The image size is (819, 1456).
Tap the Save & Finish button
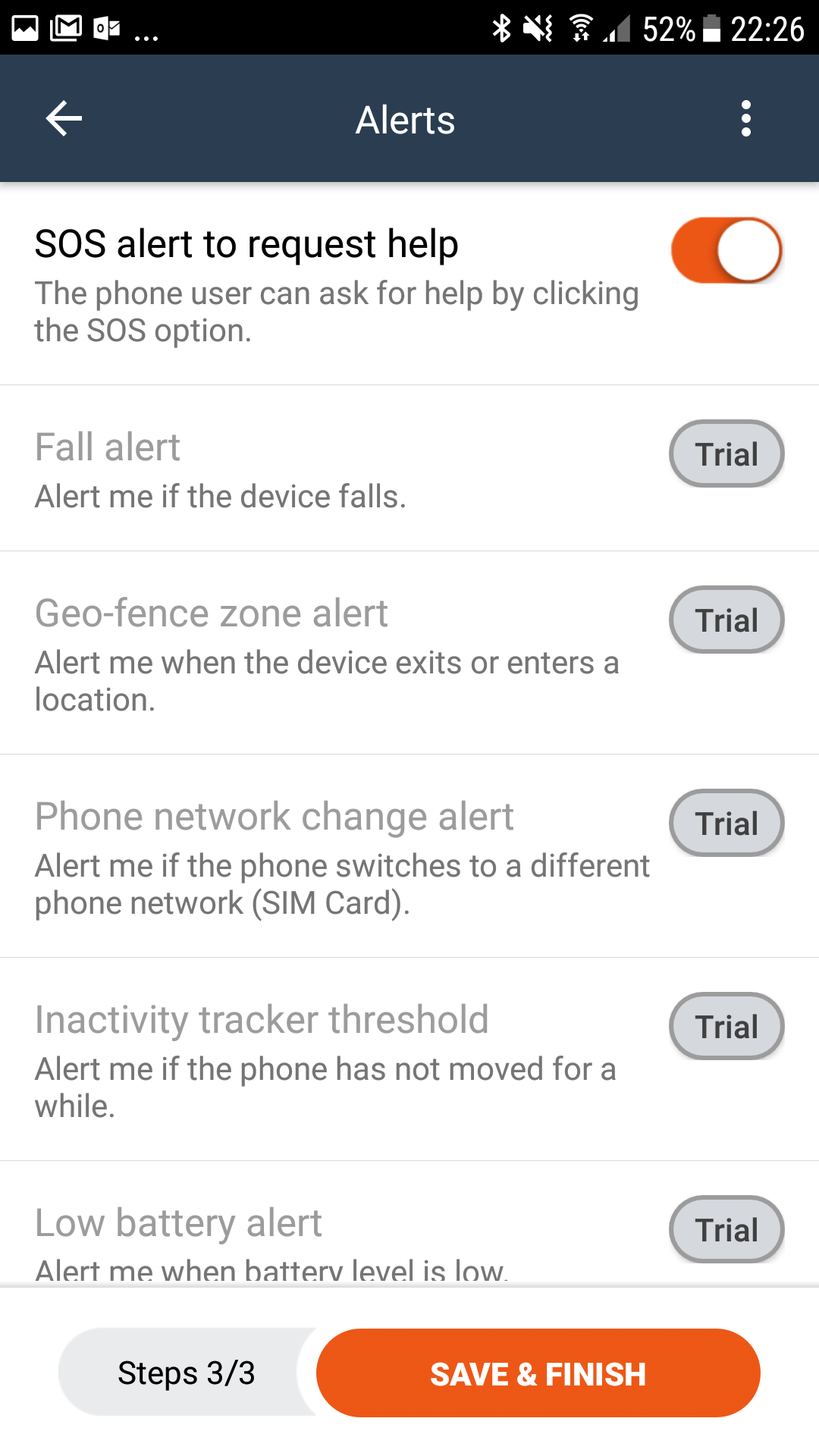point(538,1373)
